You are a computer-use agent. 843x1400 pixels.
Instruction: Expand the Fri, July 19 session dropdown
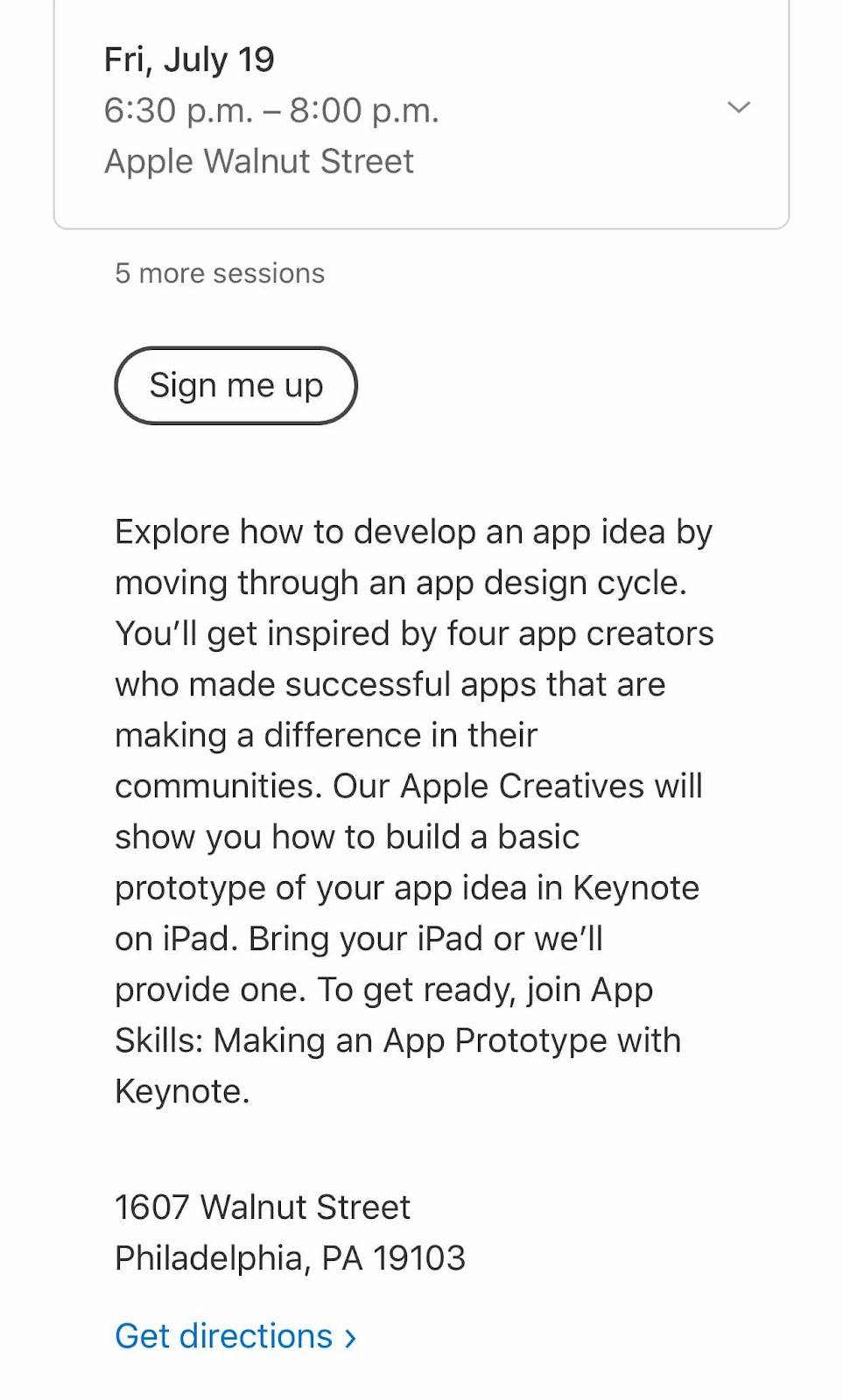[x=739, y=108]
